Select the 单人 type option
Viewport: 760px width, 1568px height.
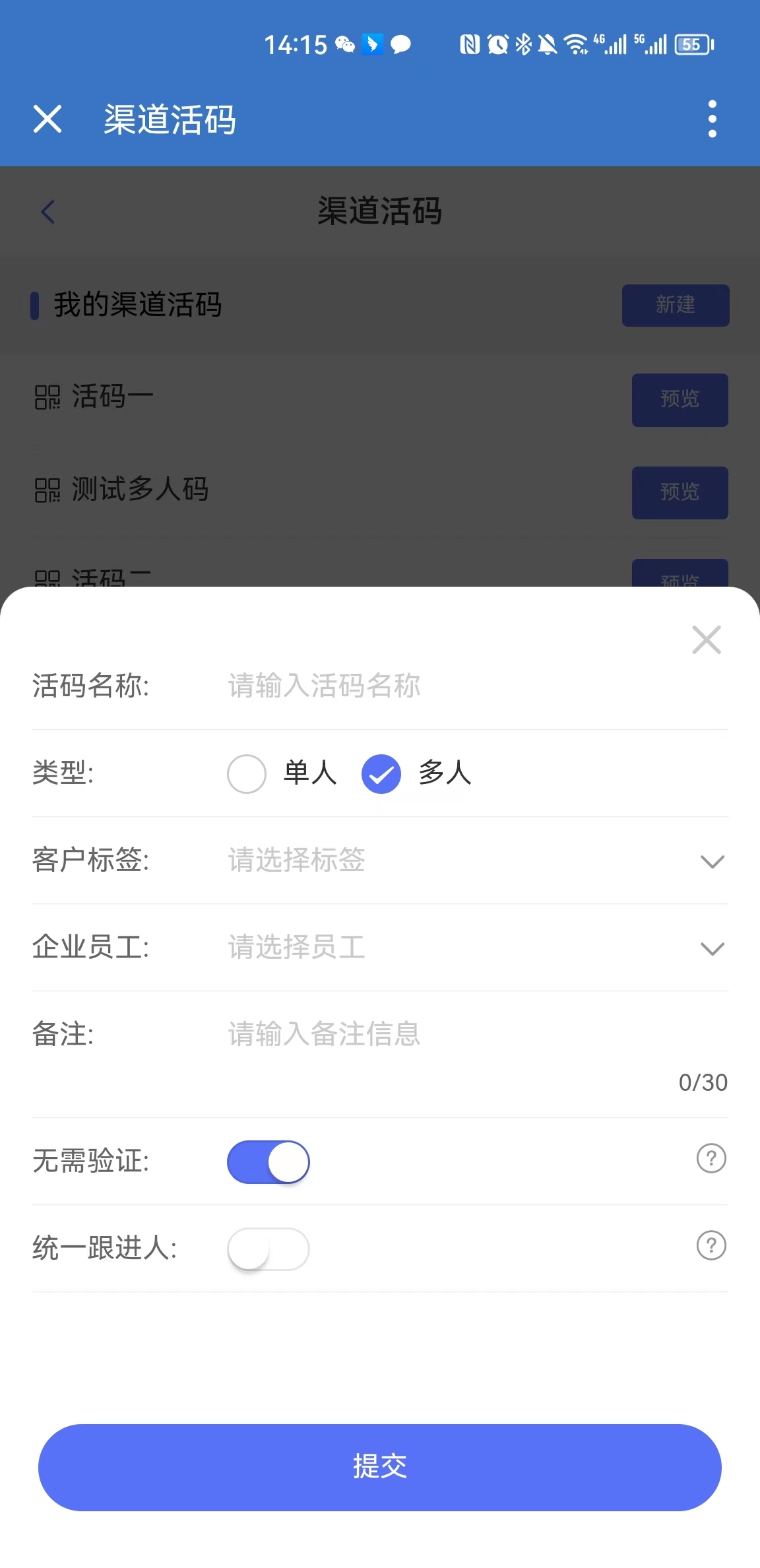pos(246,774)
